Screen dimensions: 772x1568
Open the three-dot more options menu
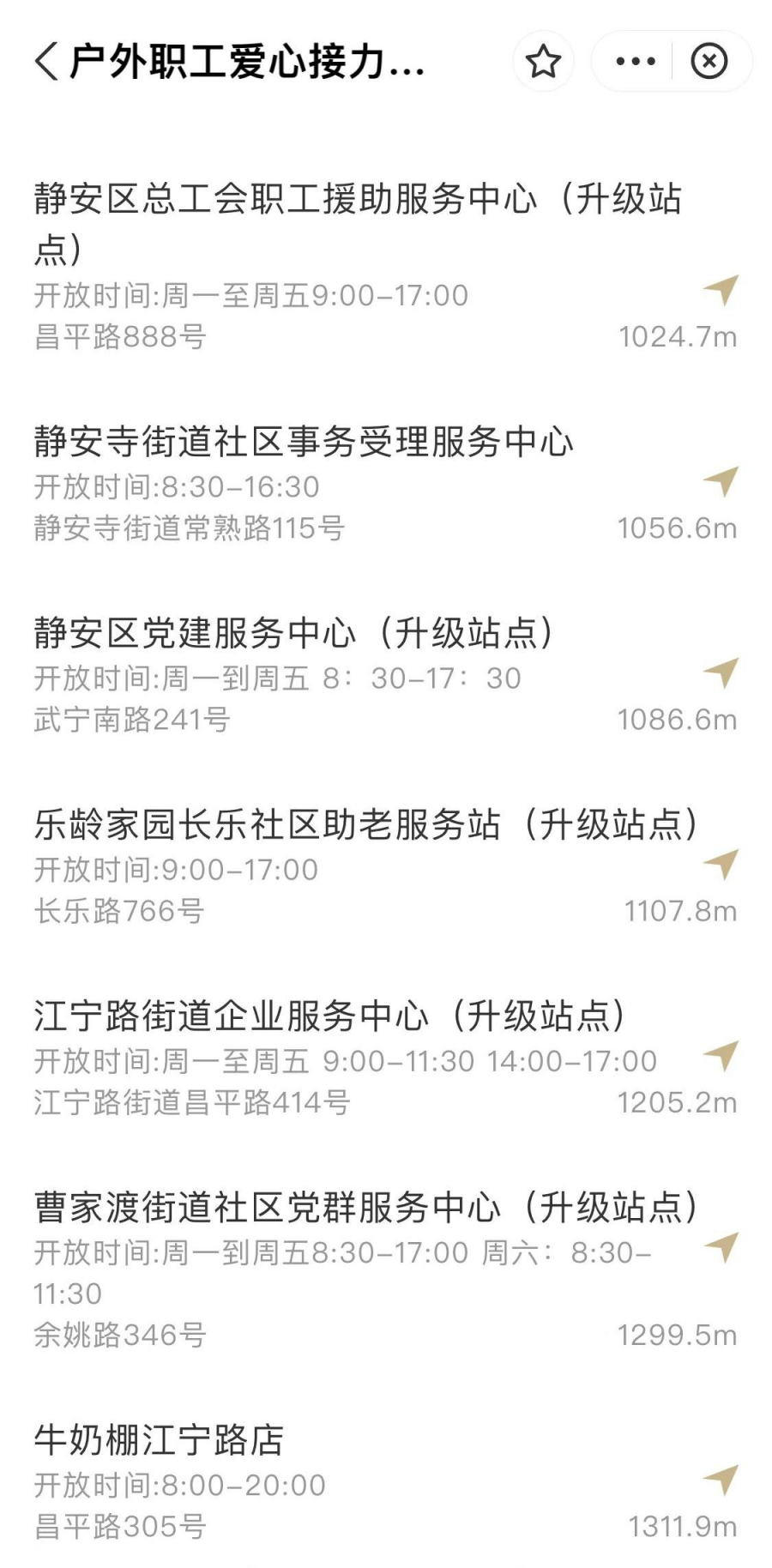click(636, 62)
